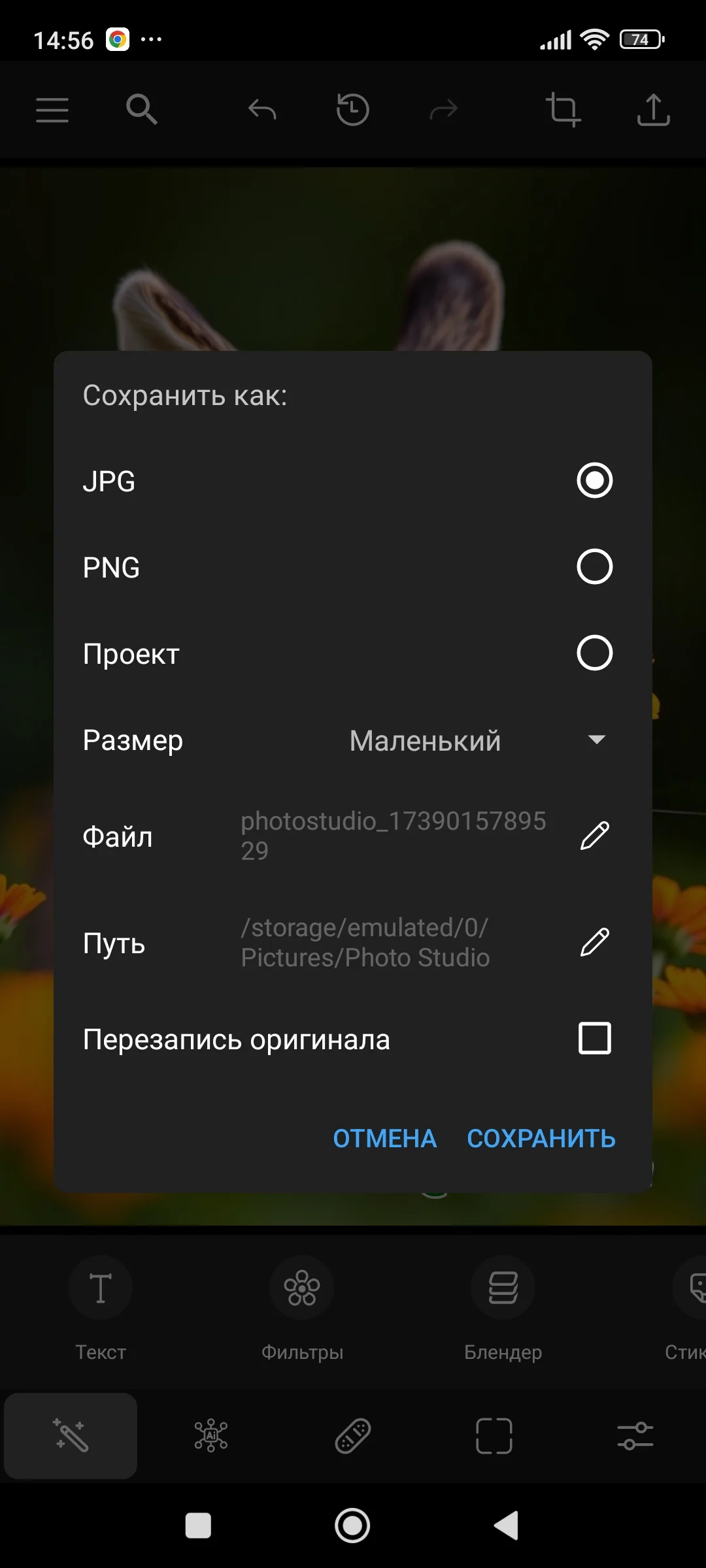
Task: Open the hamburger menu
Action: tap(52, 109)
